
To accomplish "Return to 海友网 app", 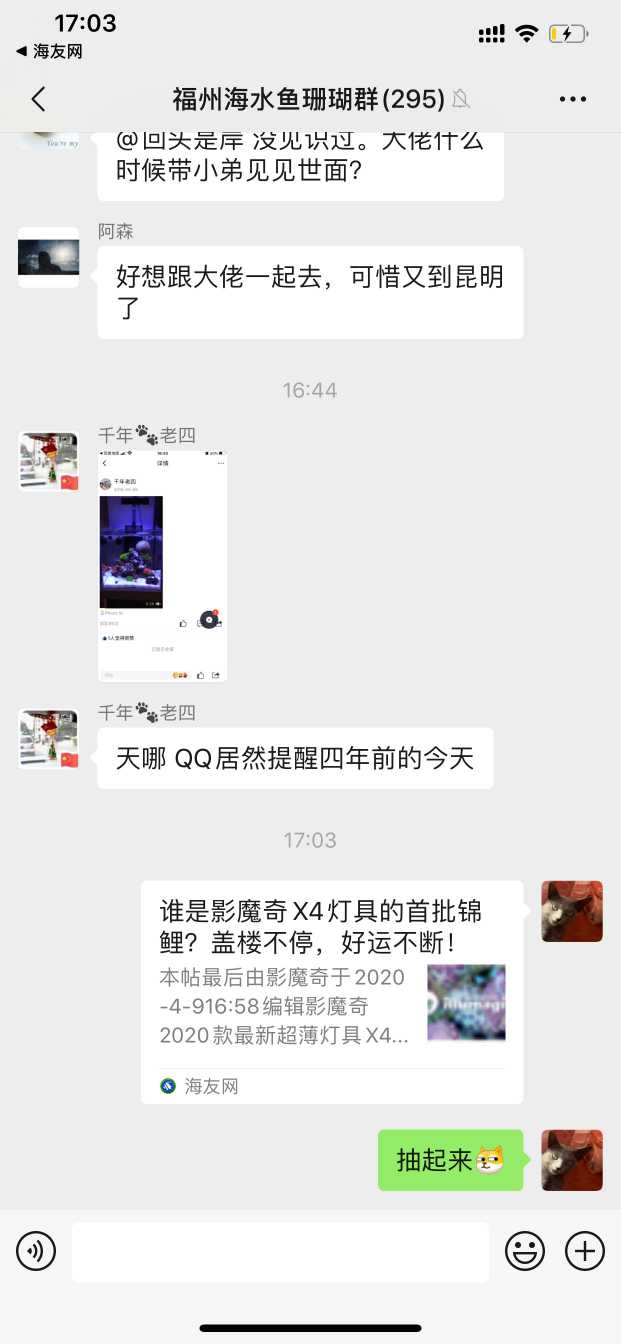I will [48, 51].
